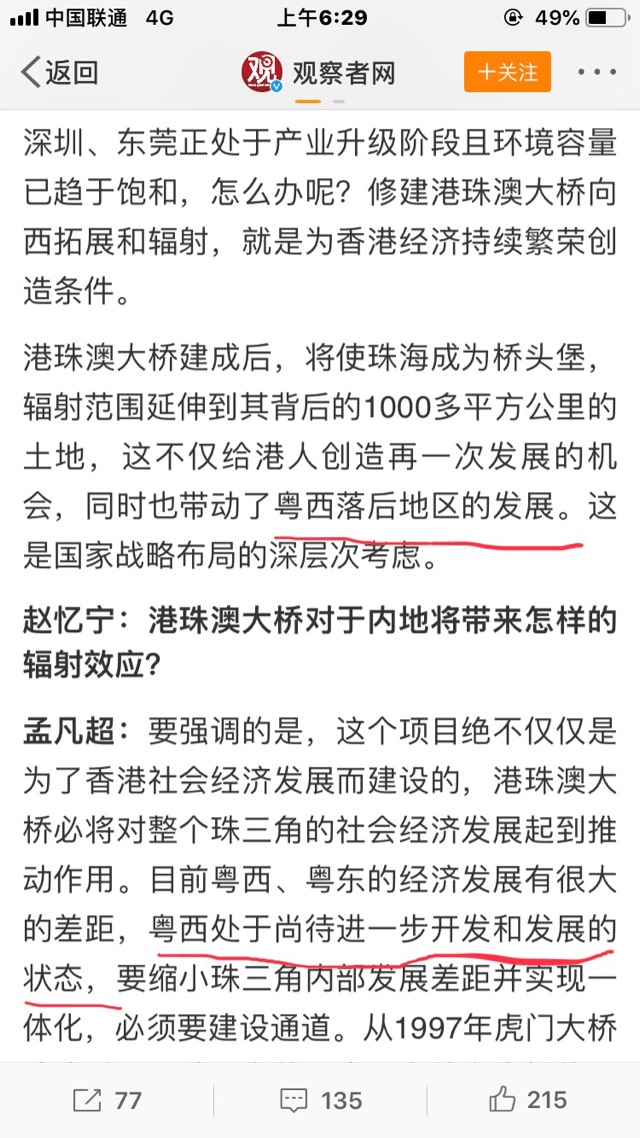Go back using the 返回 button
This screenshot has height=1138, width=640.
[x=60, y=72]
